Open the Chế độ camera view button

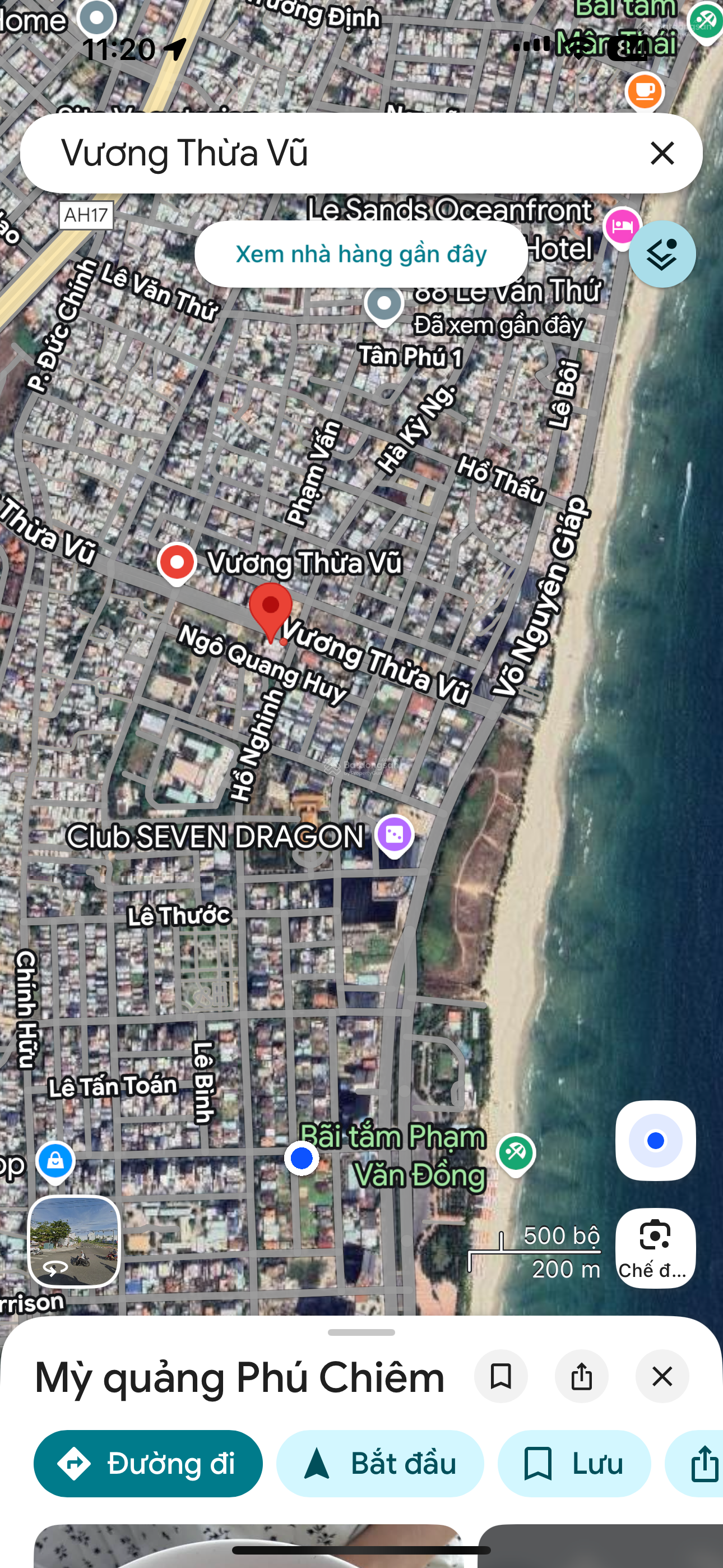[x=655, y=1247]
